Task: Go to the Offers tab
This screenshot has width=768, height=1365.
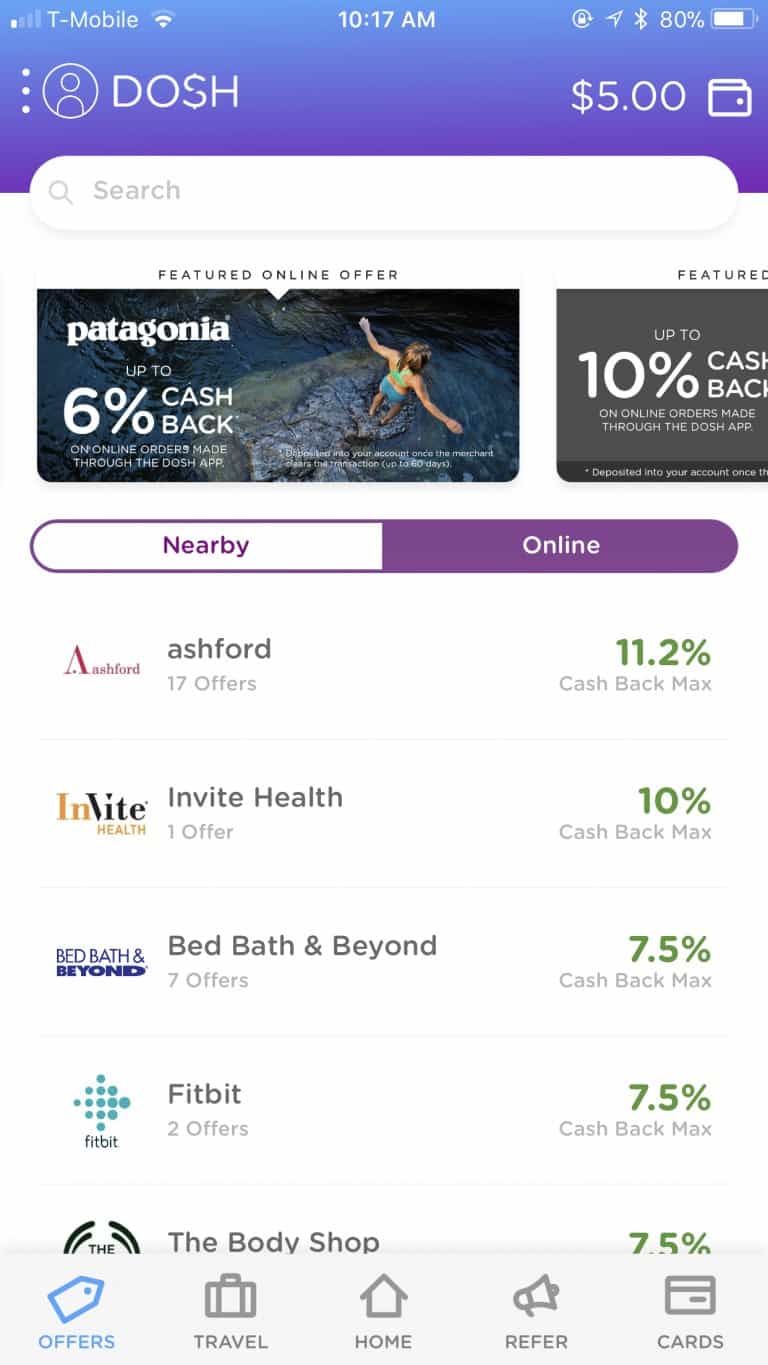Action: point(76,1312)
